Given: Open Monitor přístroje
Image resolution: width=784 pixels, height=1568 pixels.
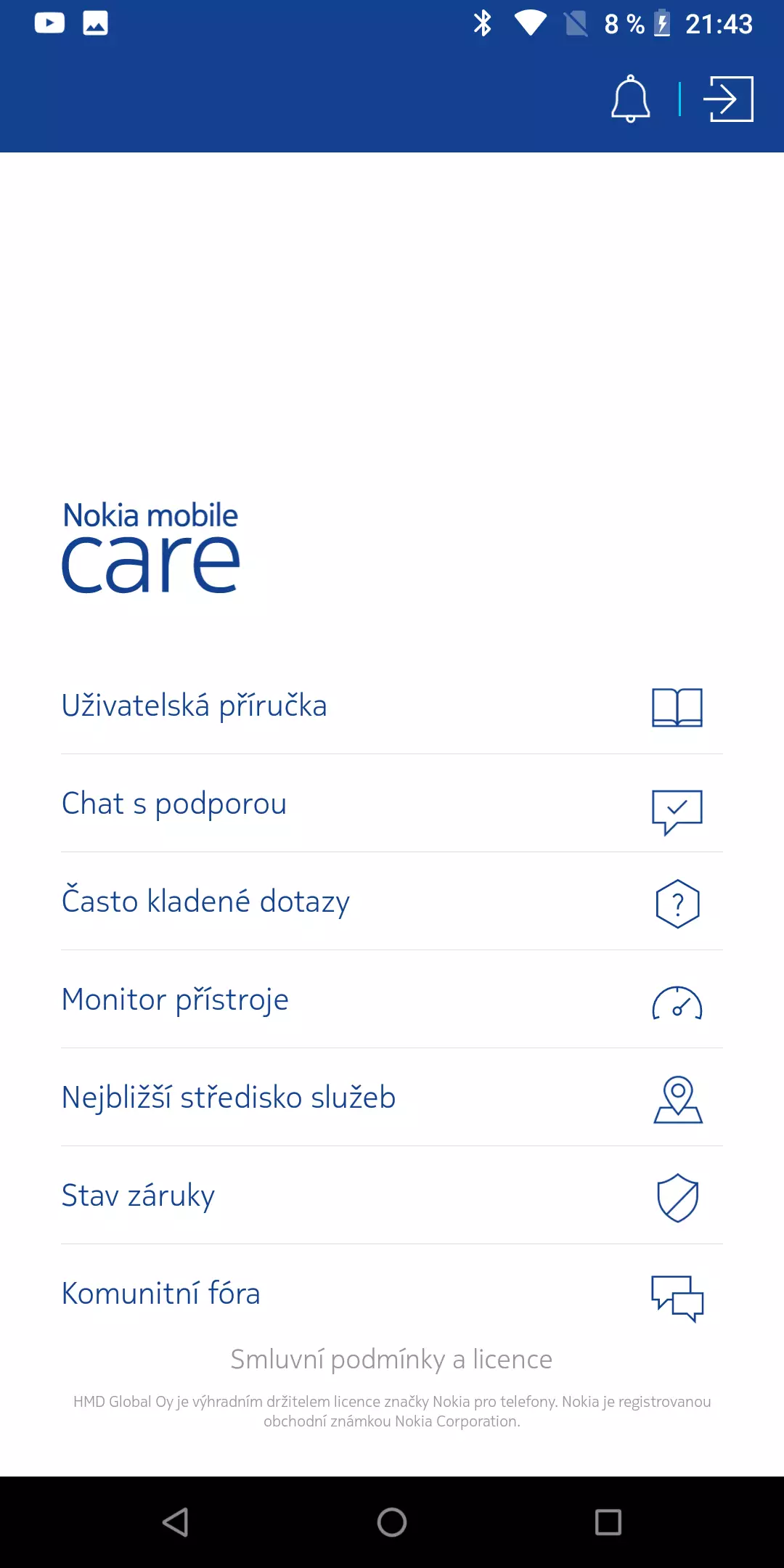Looking at the screenshot, I should 392,1000.
